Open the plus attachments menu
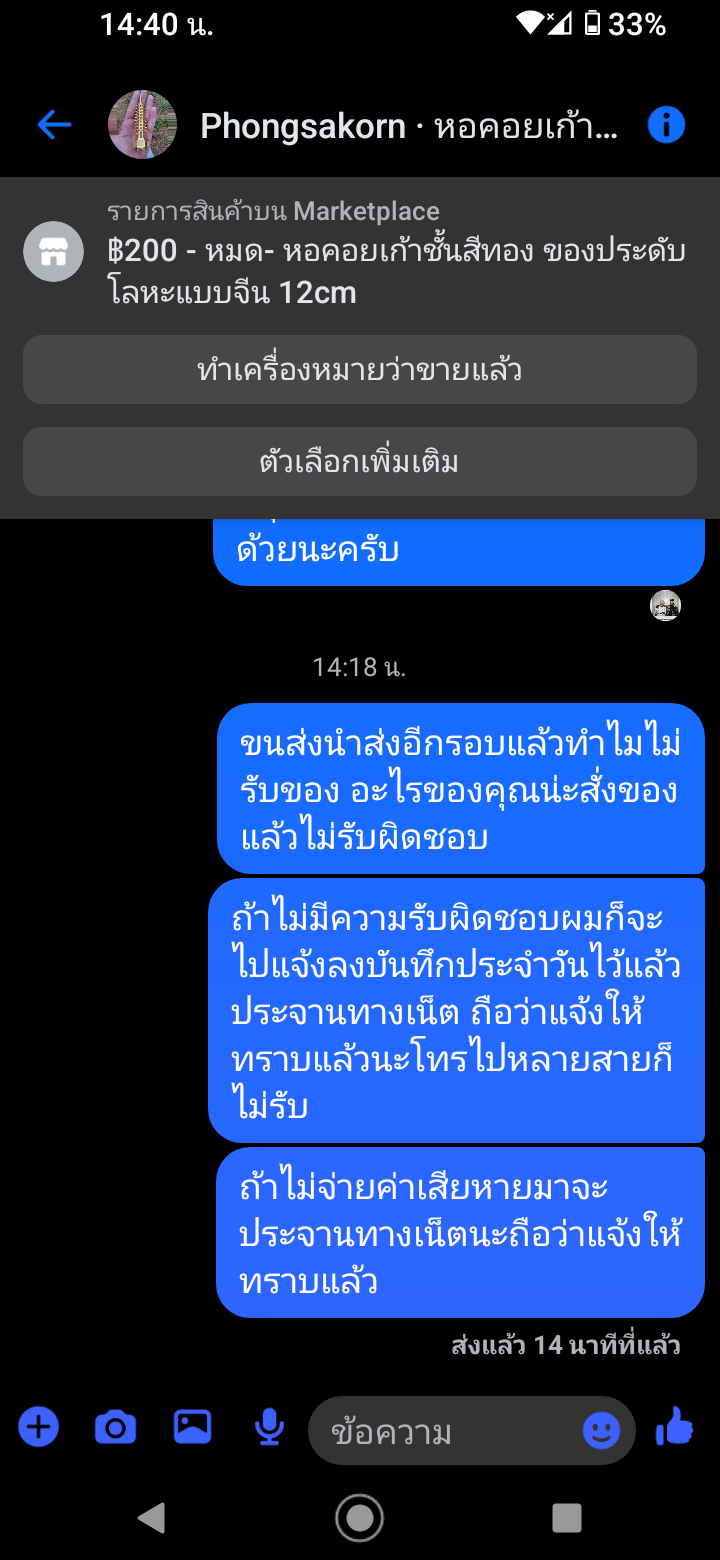 pyautogui.click(x=39, y=1427)
